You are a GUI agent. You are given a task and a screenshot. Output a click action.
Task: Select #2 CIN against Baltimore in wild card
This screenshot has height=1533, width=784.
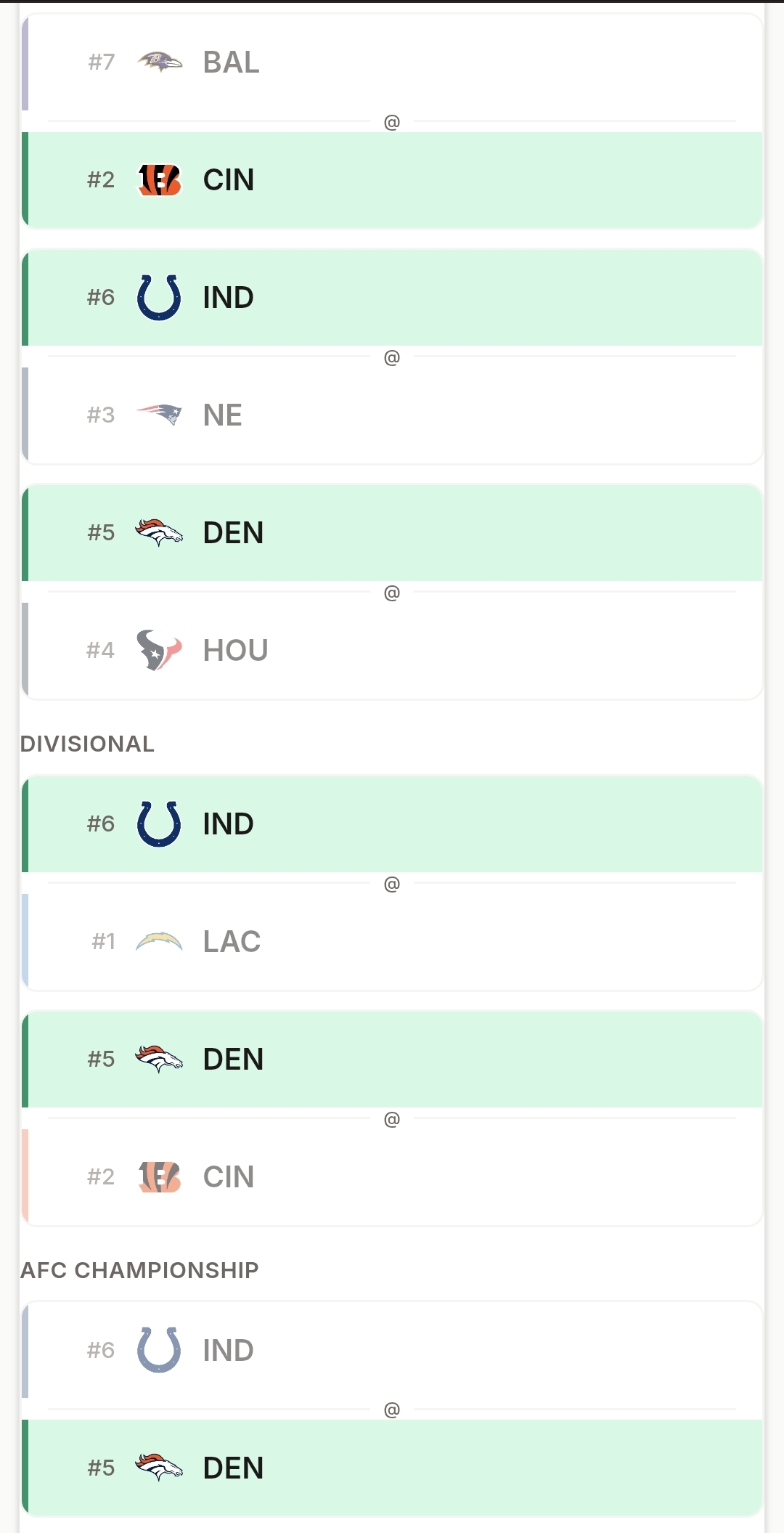coord(392,179)
